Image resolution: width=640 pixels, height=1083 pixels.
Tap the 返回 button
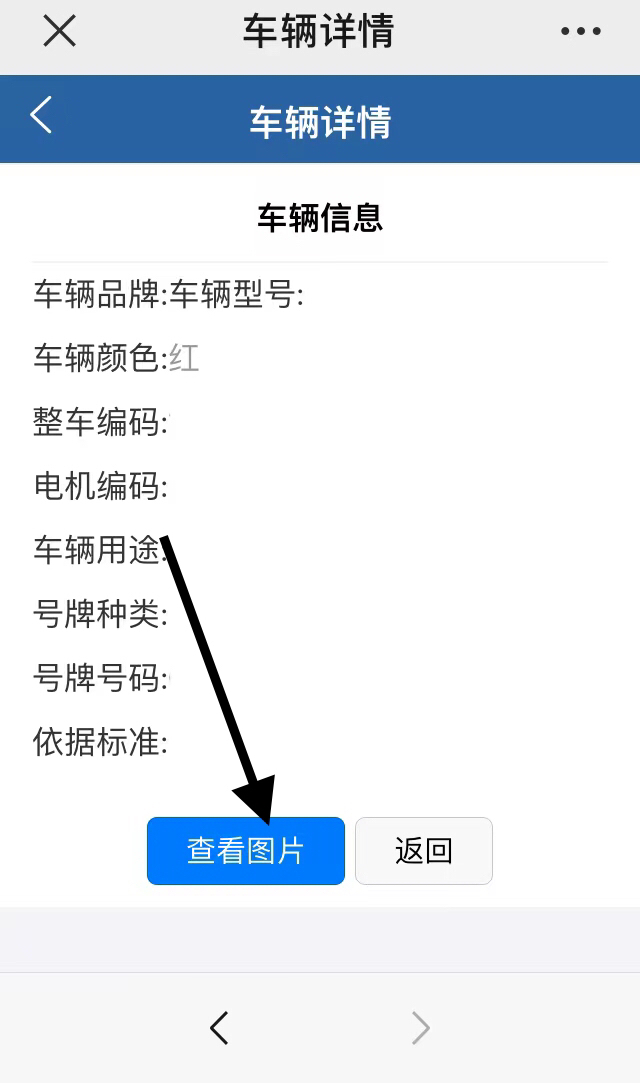click(x=423, y=851)
